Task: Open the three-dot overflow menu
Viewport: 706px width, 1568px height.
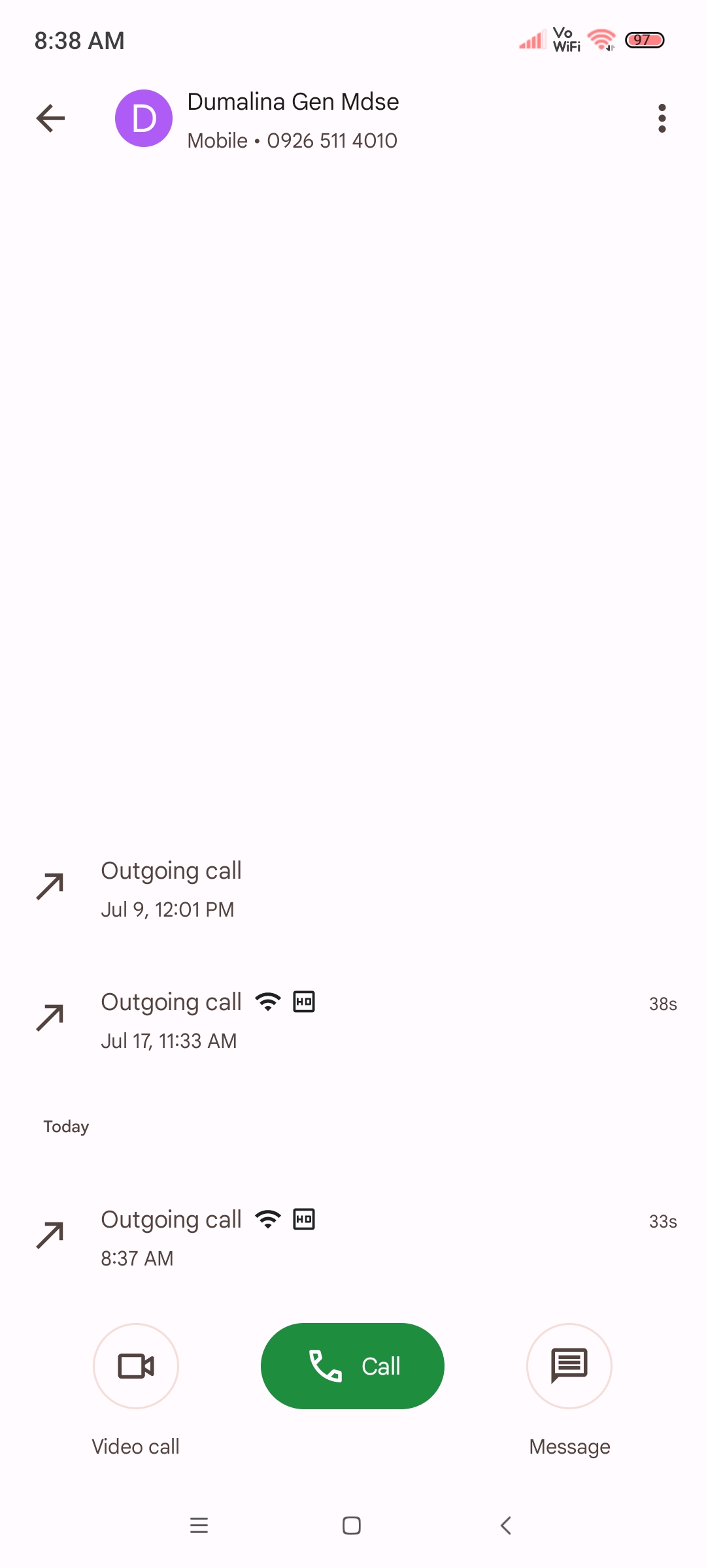Action: pos(662,118)
